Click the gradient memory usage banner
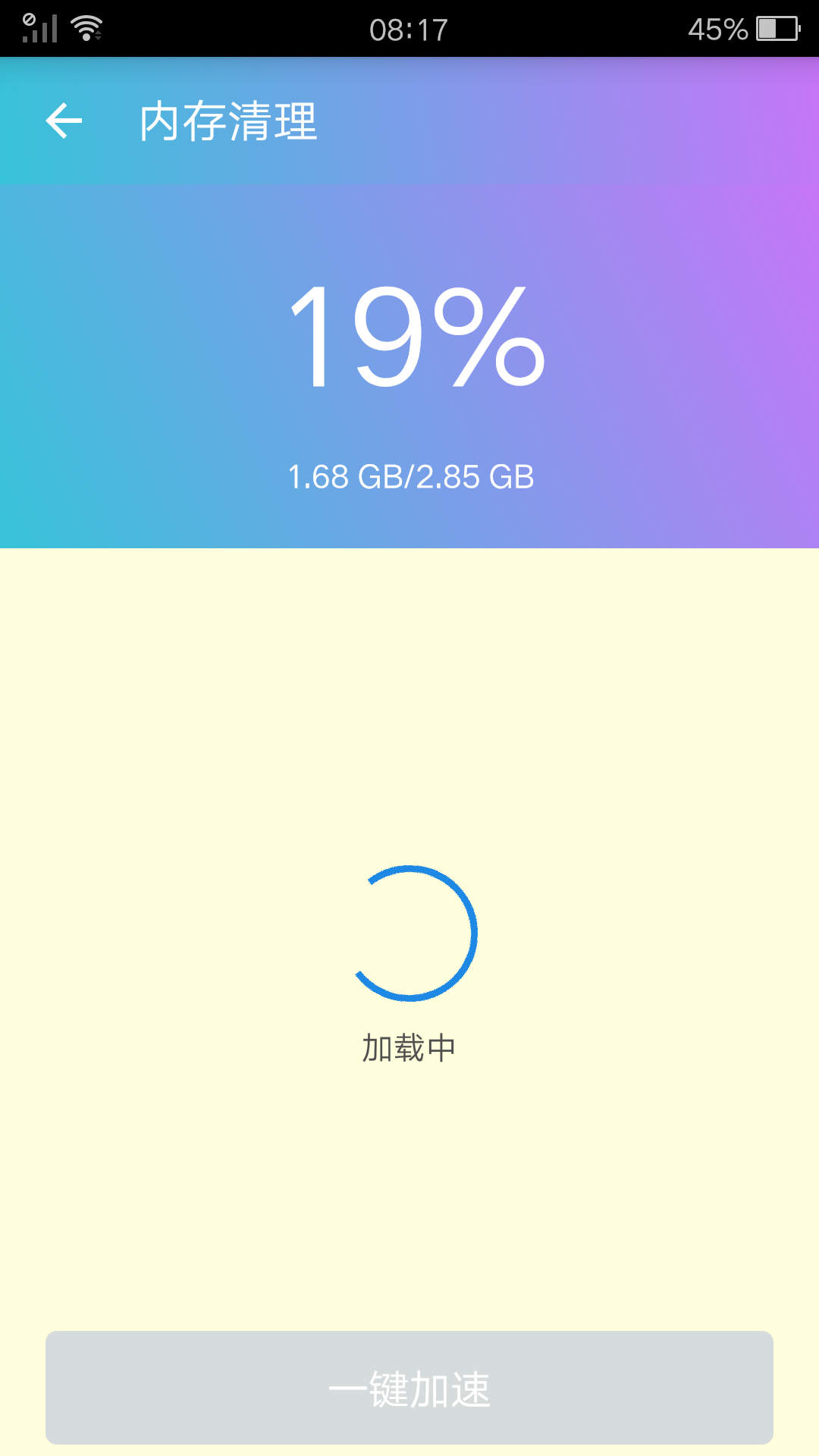 [x=409, y=364]
